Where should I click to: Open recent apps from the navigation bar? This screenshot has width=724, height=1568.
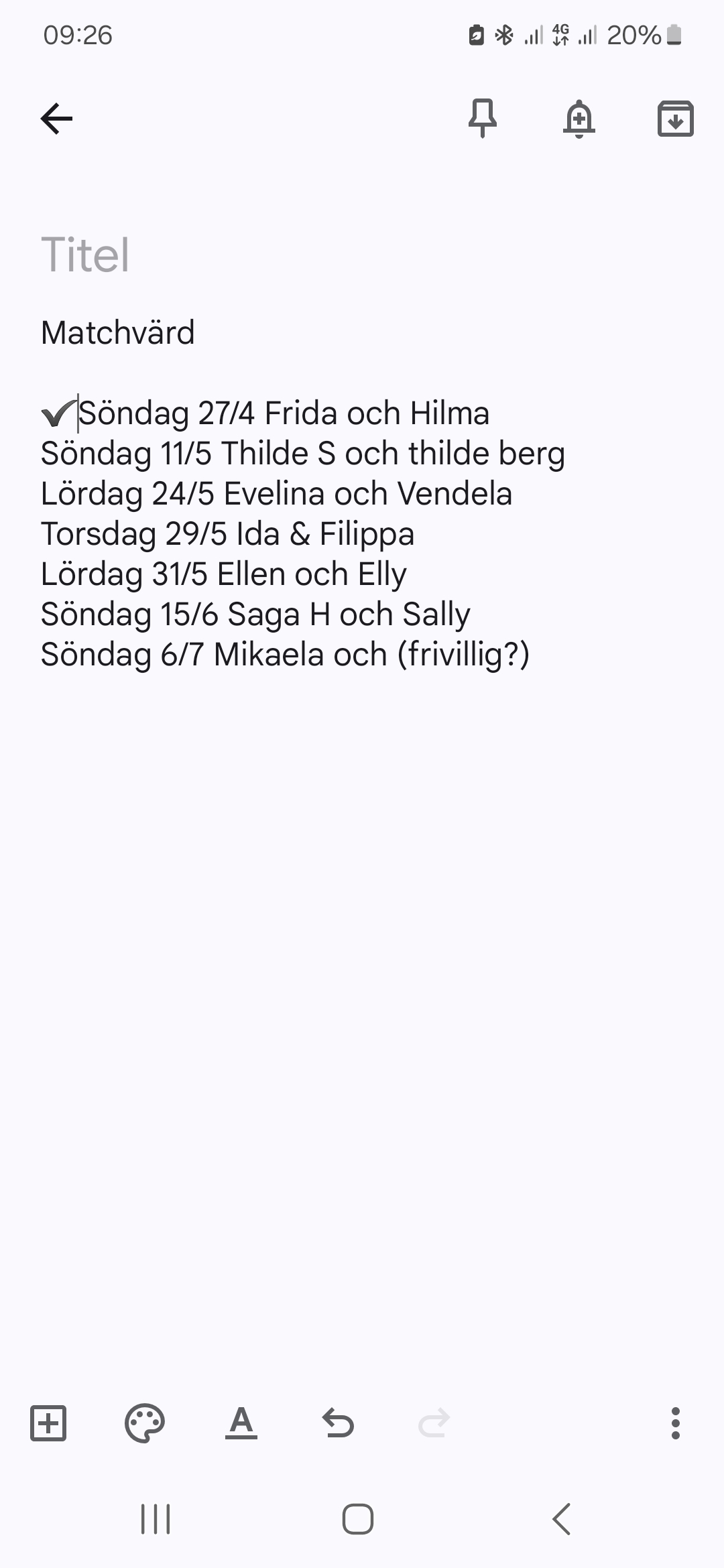coord(156,1519)
